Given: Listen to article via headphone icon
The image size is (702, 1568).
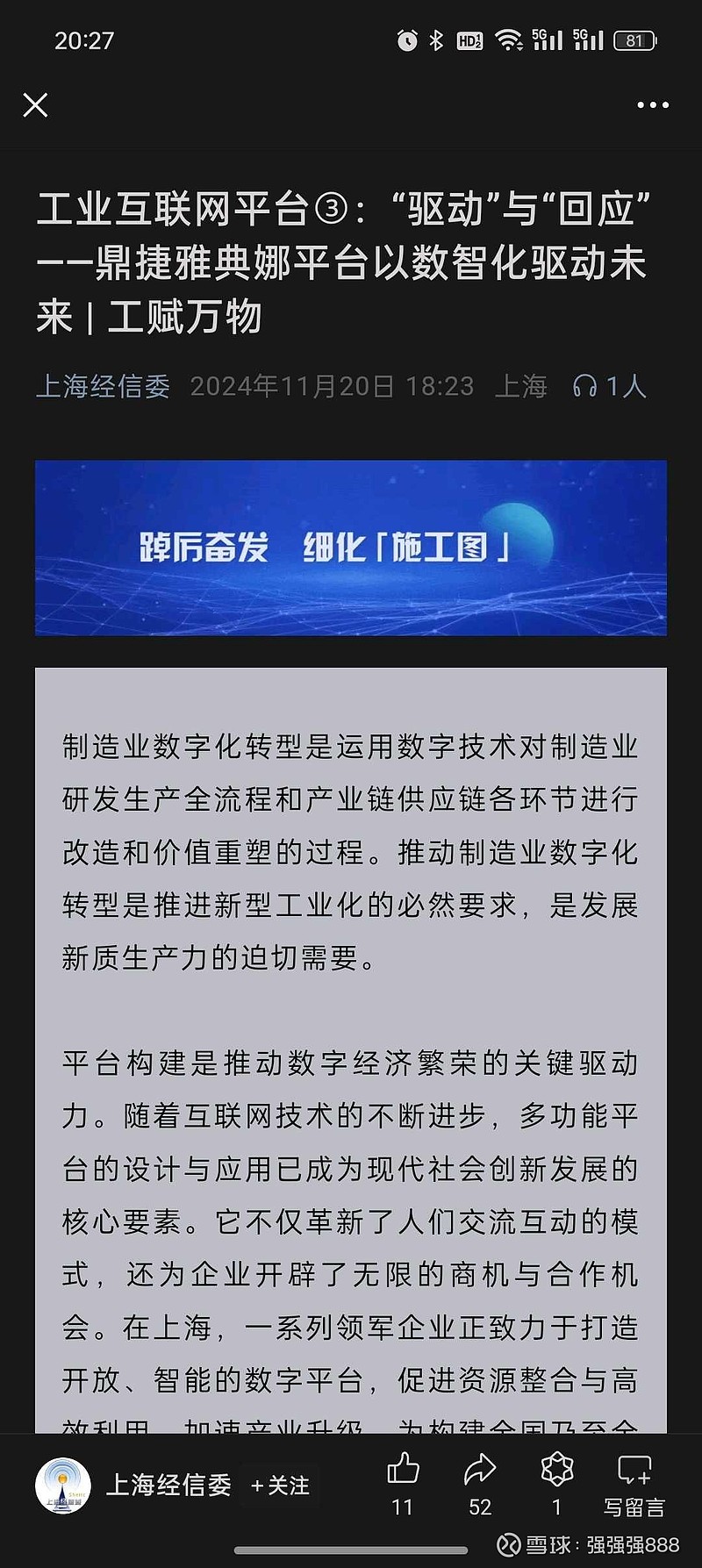Looking at the screenshot, I should tap(584, 386).
